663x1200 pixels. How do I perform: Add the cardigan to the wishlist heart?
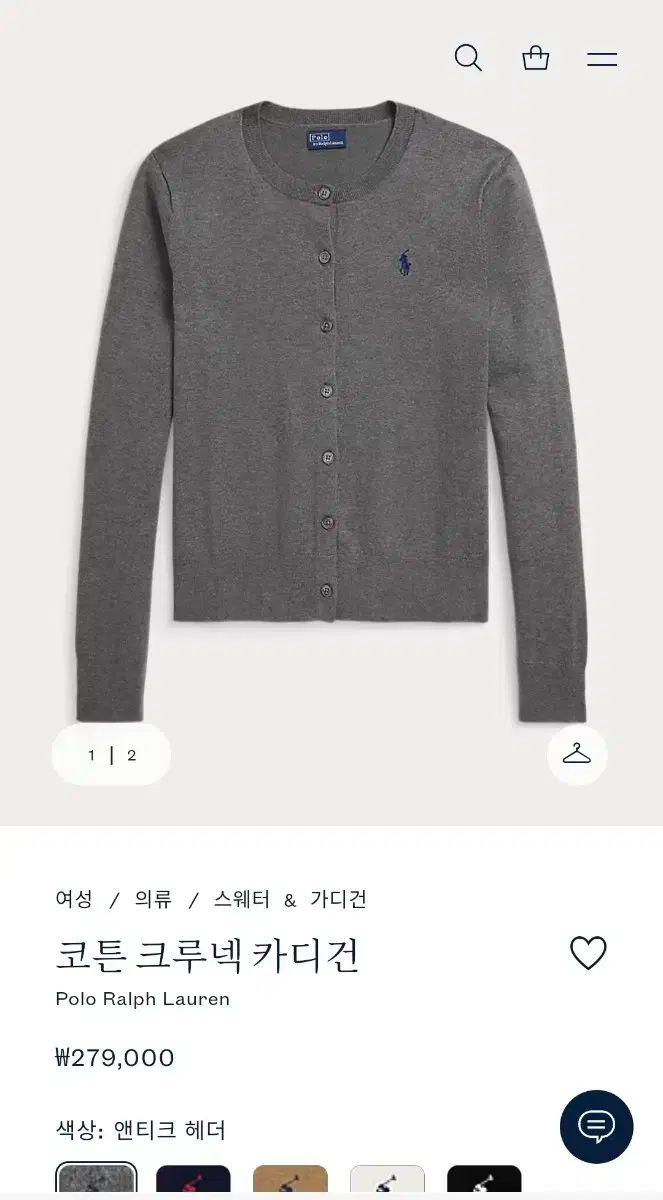tap(588, 953)
